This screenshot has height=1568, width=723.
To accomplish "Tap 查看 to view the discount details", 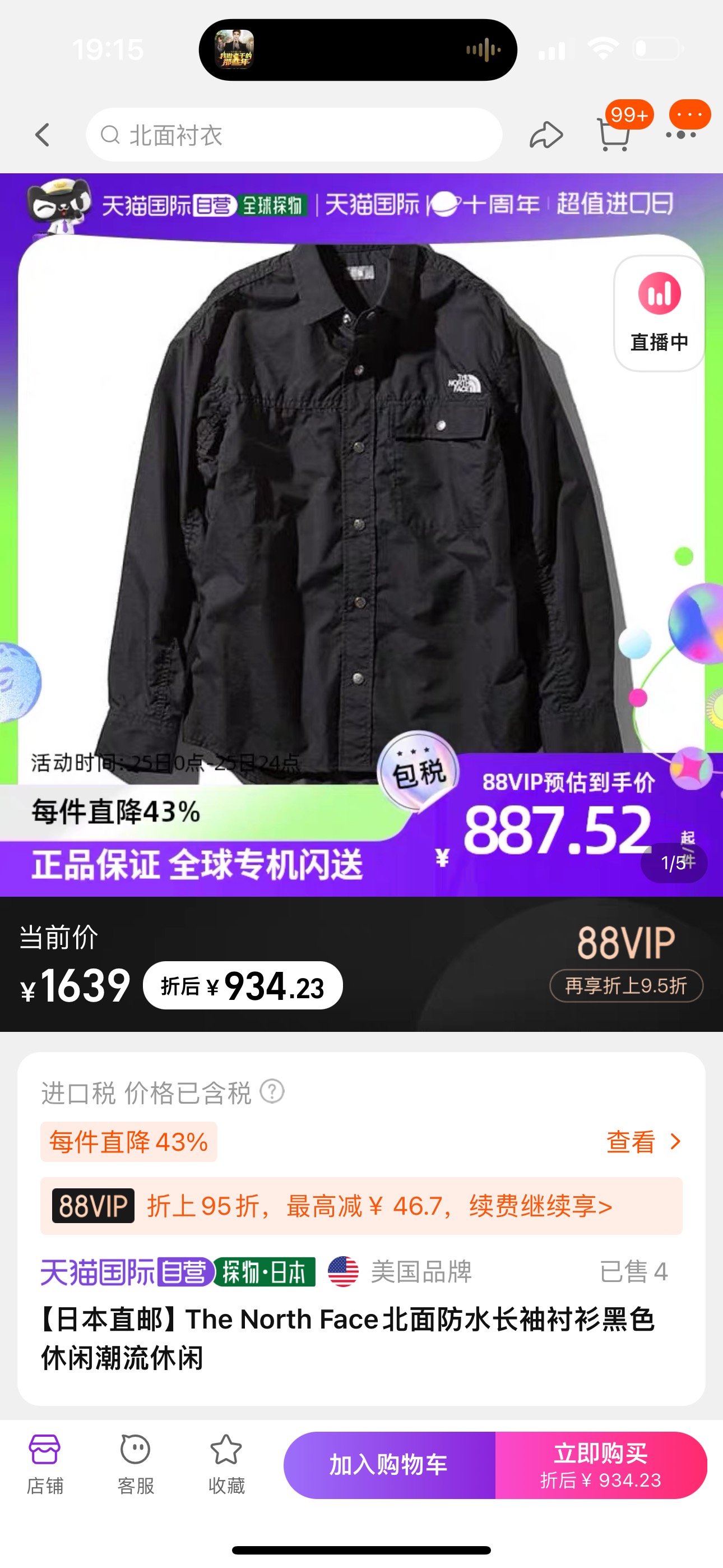I will click(x=643, y=1142).
